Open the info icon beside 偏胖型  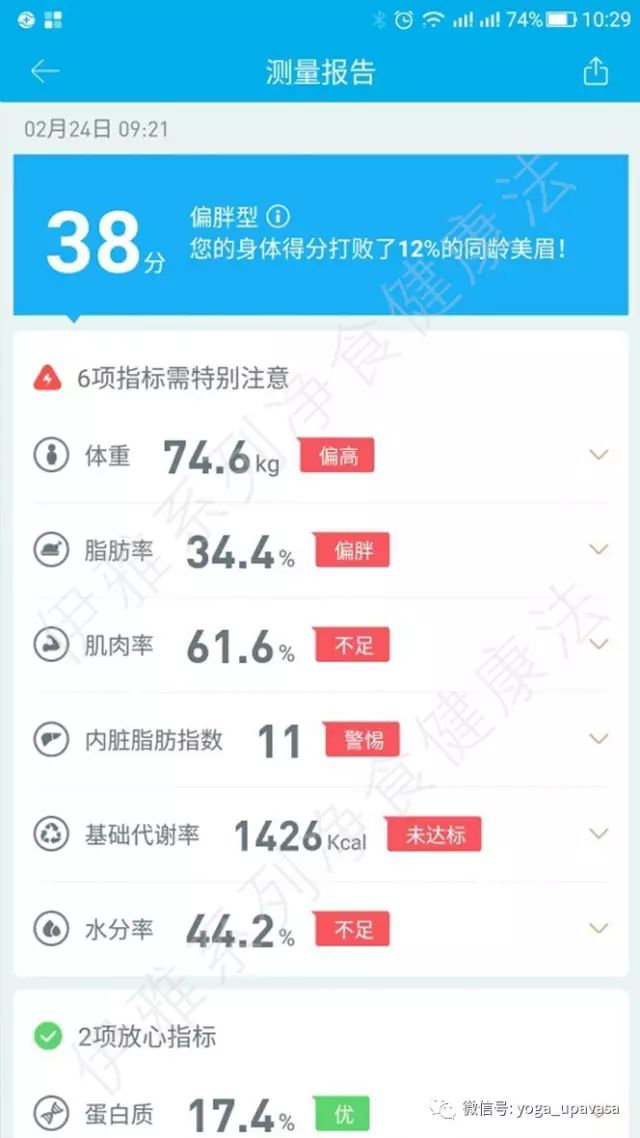[x=279, y=216]
